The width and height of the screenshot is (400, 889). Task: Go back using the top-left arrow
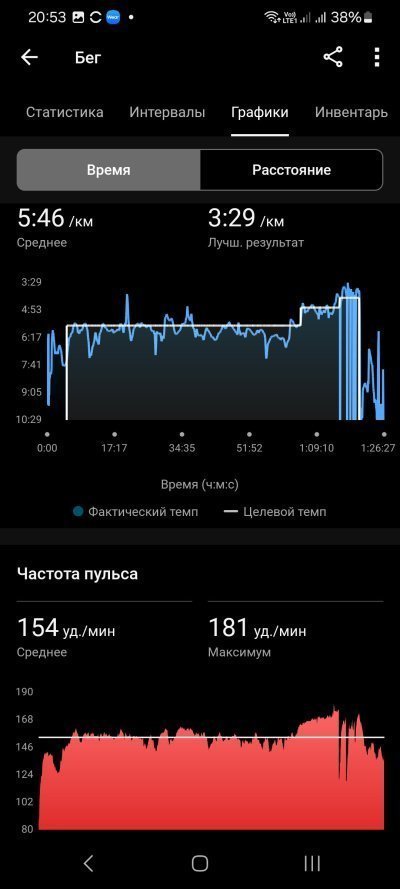(x=29, y=57)
